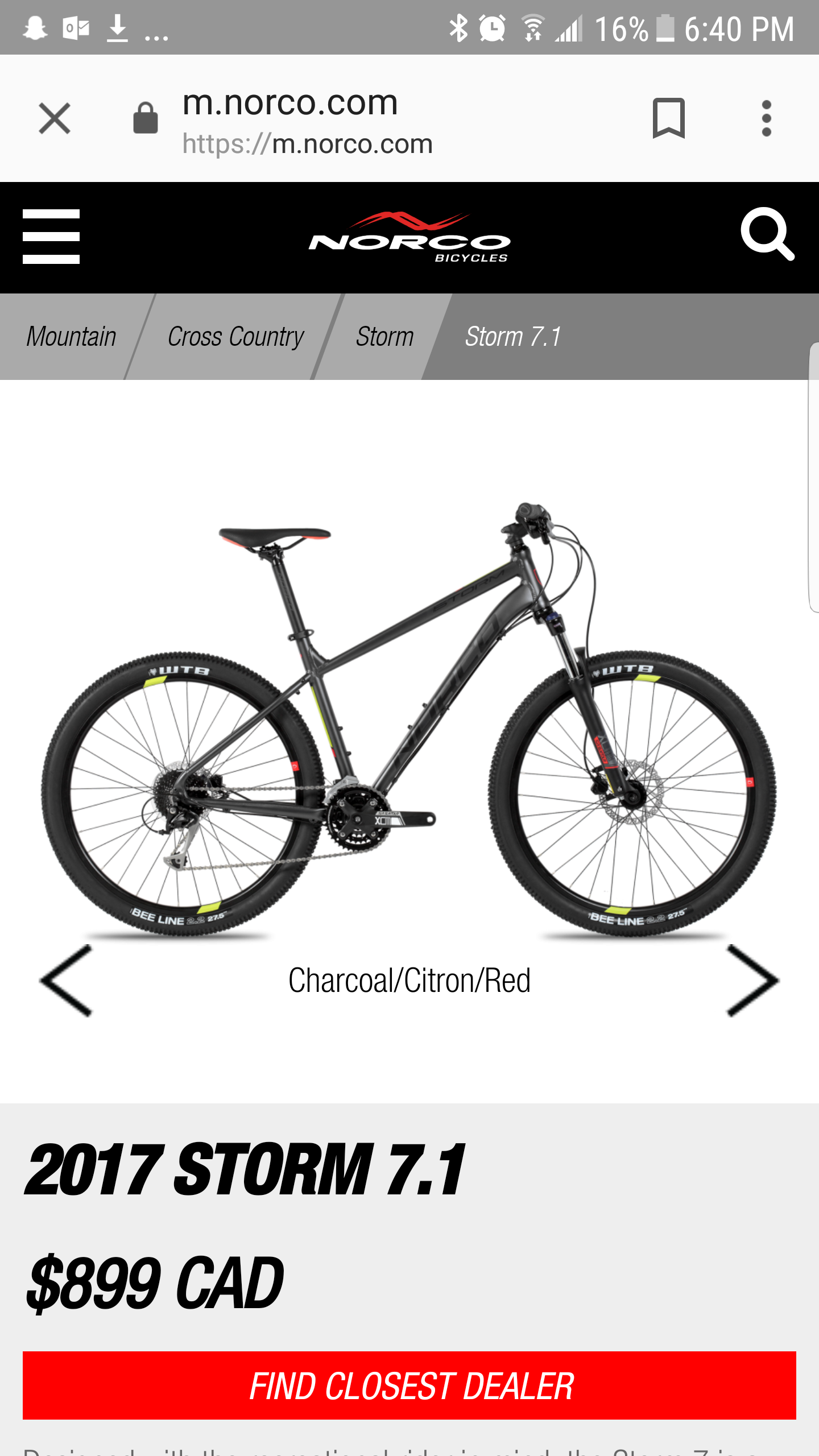Tap the Storm 7.1 bike image
The image size is (819, 1456).
409,719
